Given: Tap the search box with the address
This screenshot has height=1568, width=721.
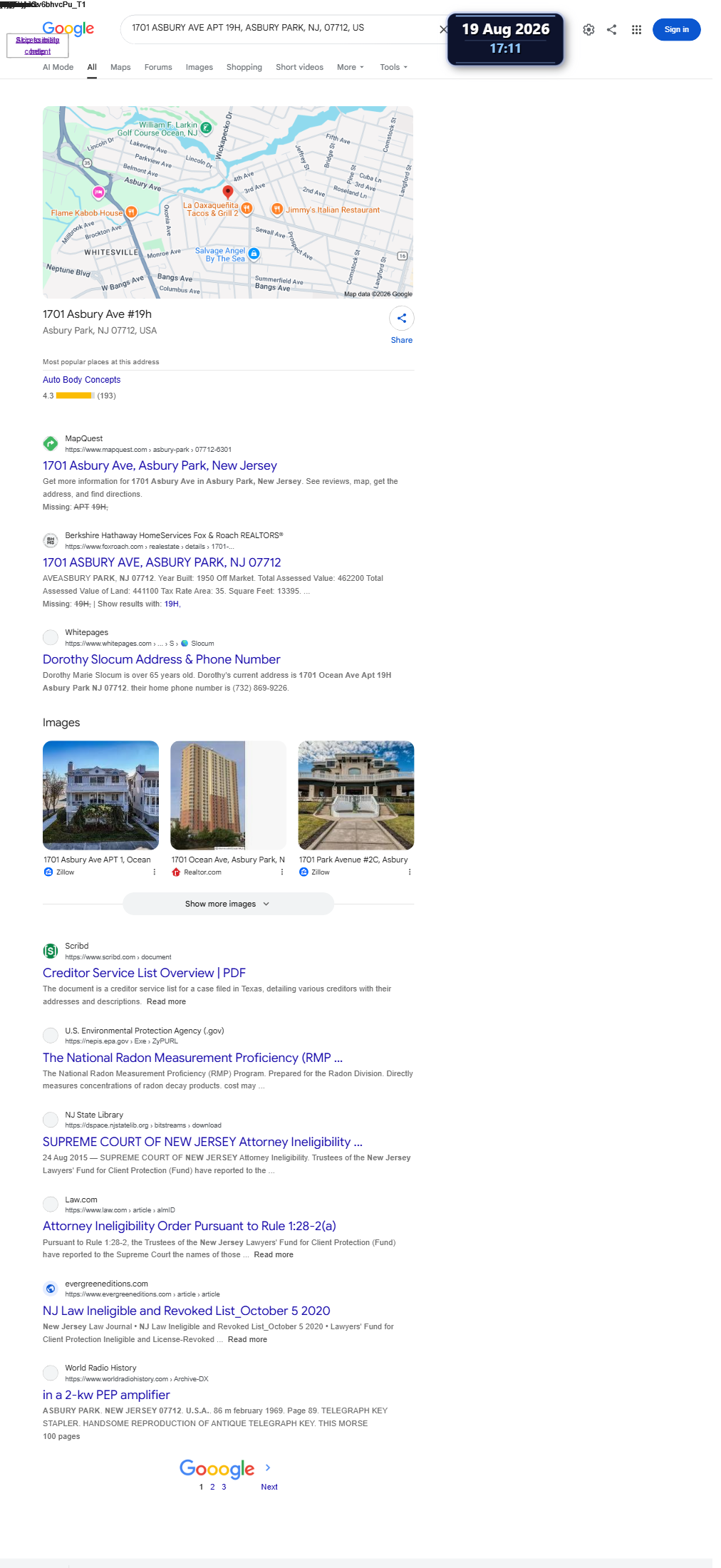Looking at the screenshot, I should (x=281, y=28).
